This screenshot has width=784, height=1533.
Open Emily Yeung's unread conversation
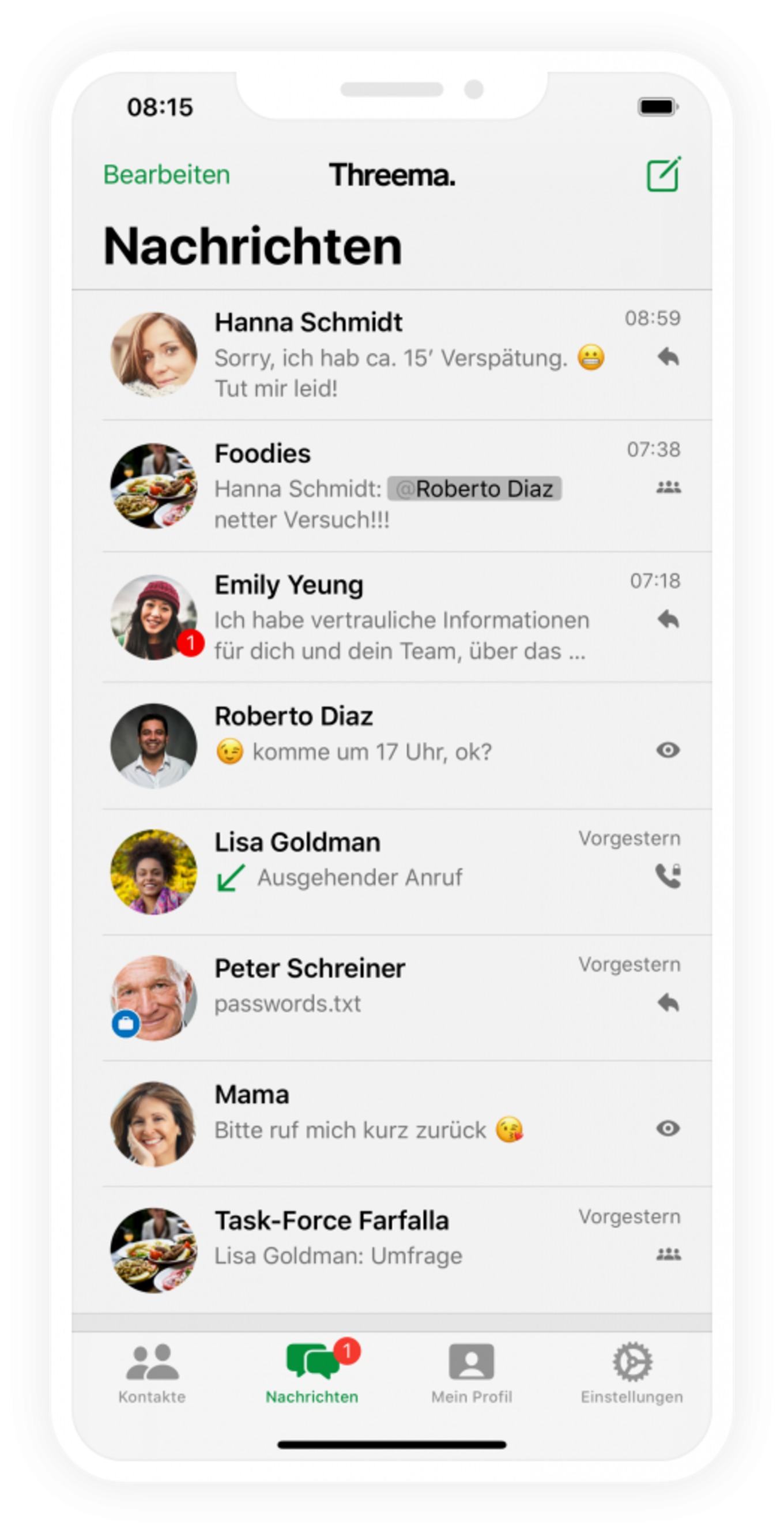[392, 617]
